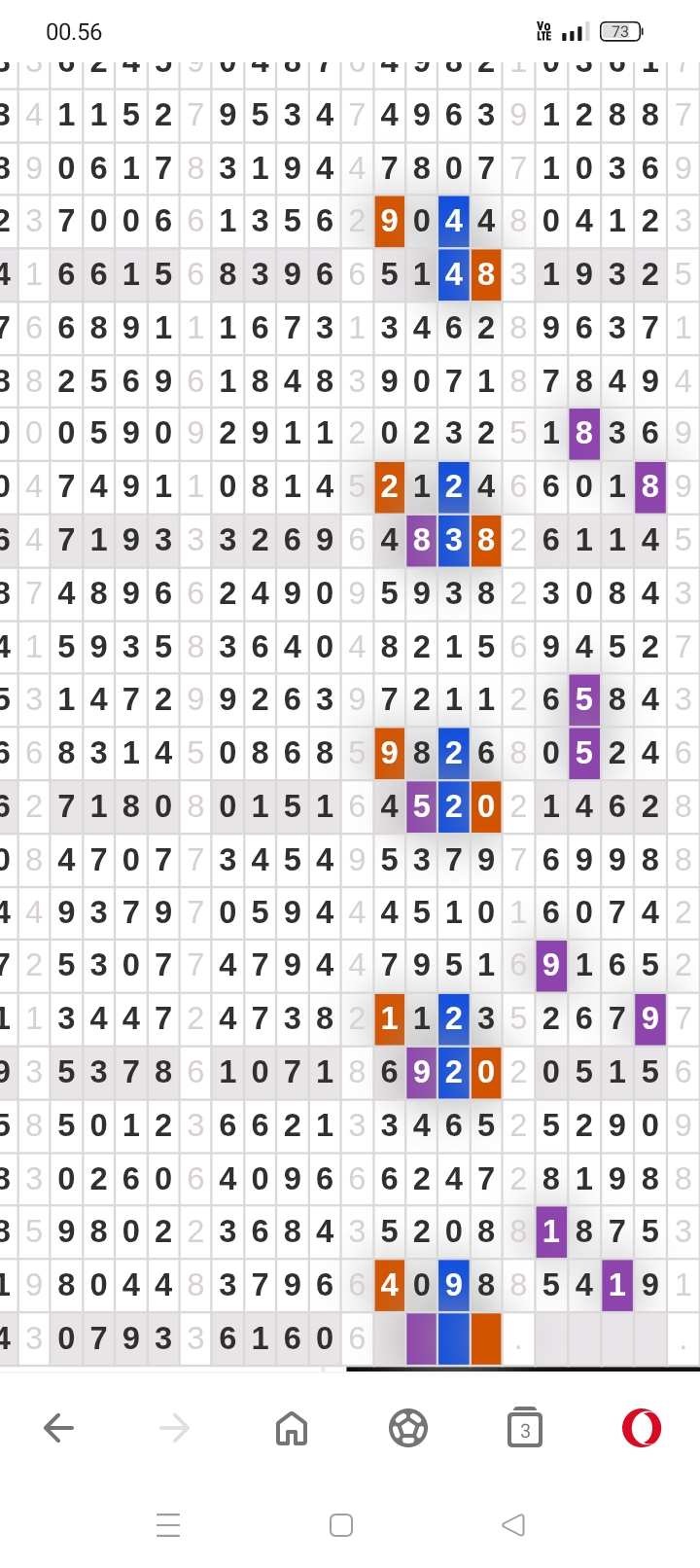Go forward with the browser arrow
The width and height of the screenshot is (700, 1568).
175,1428
